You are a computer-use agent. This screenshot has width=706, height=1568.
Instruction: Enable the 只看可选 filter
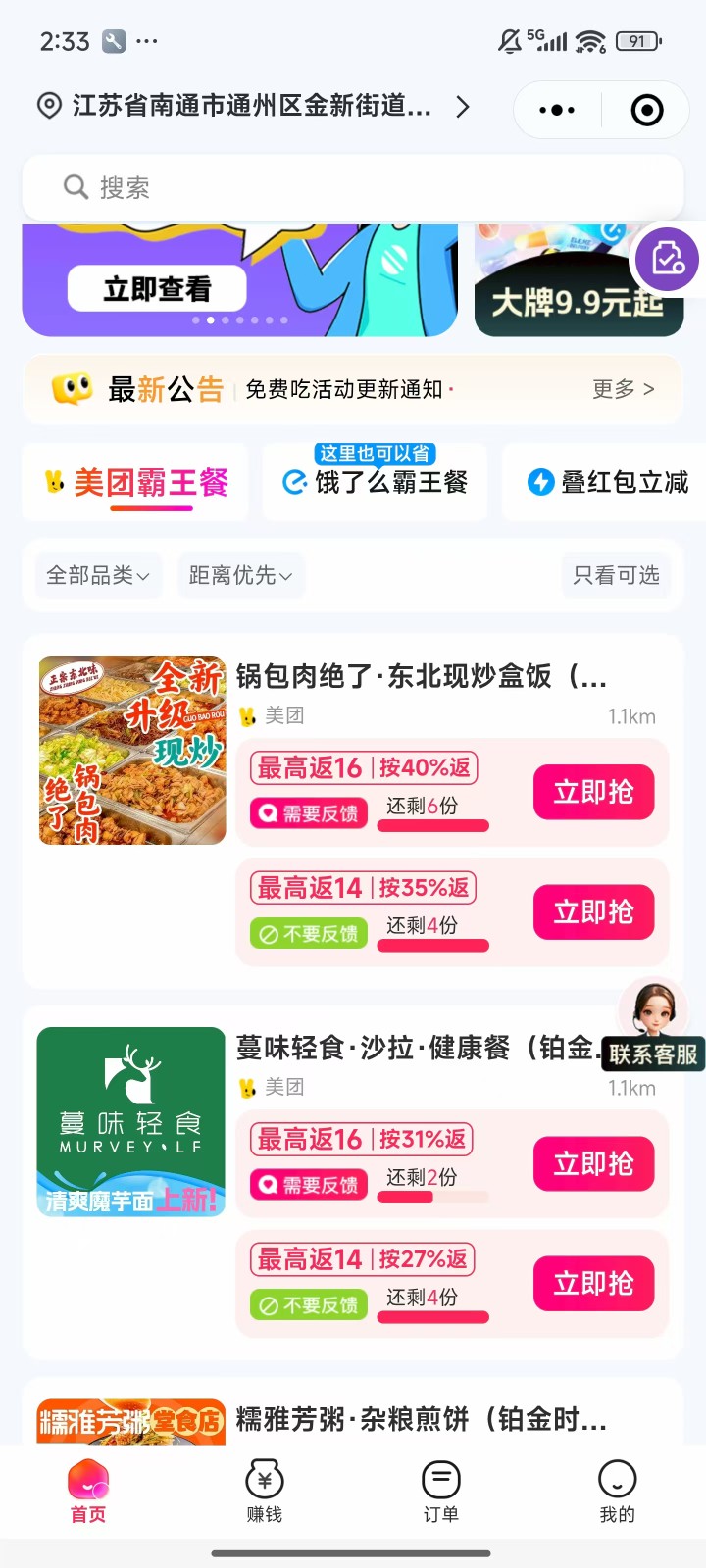(x=616, y=575)
